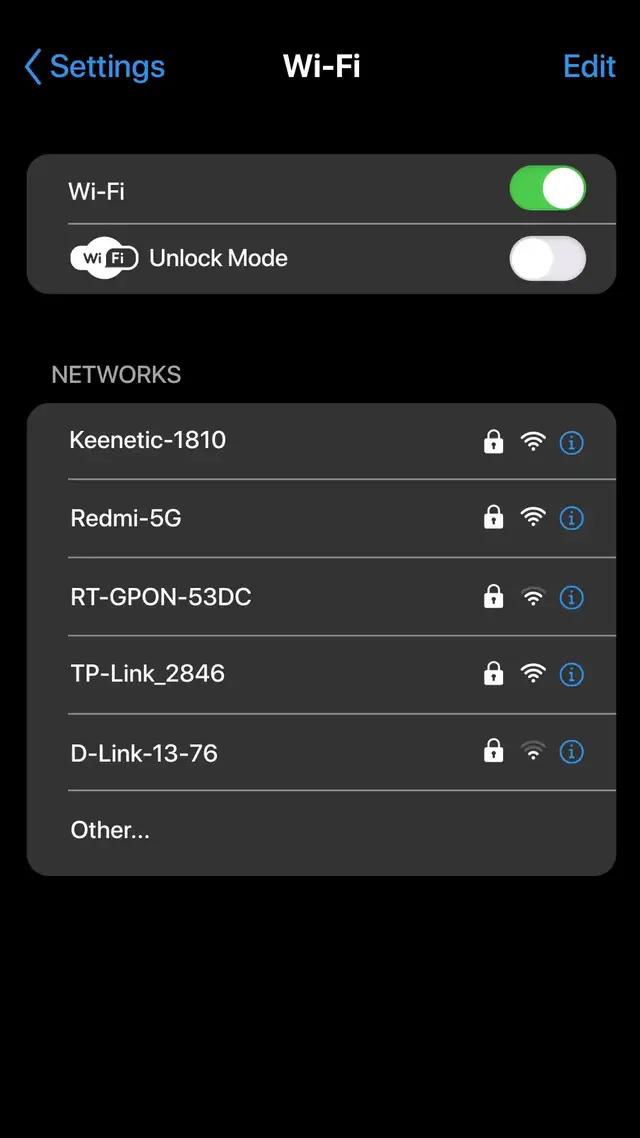Turn off the Wi-Fi switch
The width and height of the screenshot is (640, 1138).
click(547, 189)
